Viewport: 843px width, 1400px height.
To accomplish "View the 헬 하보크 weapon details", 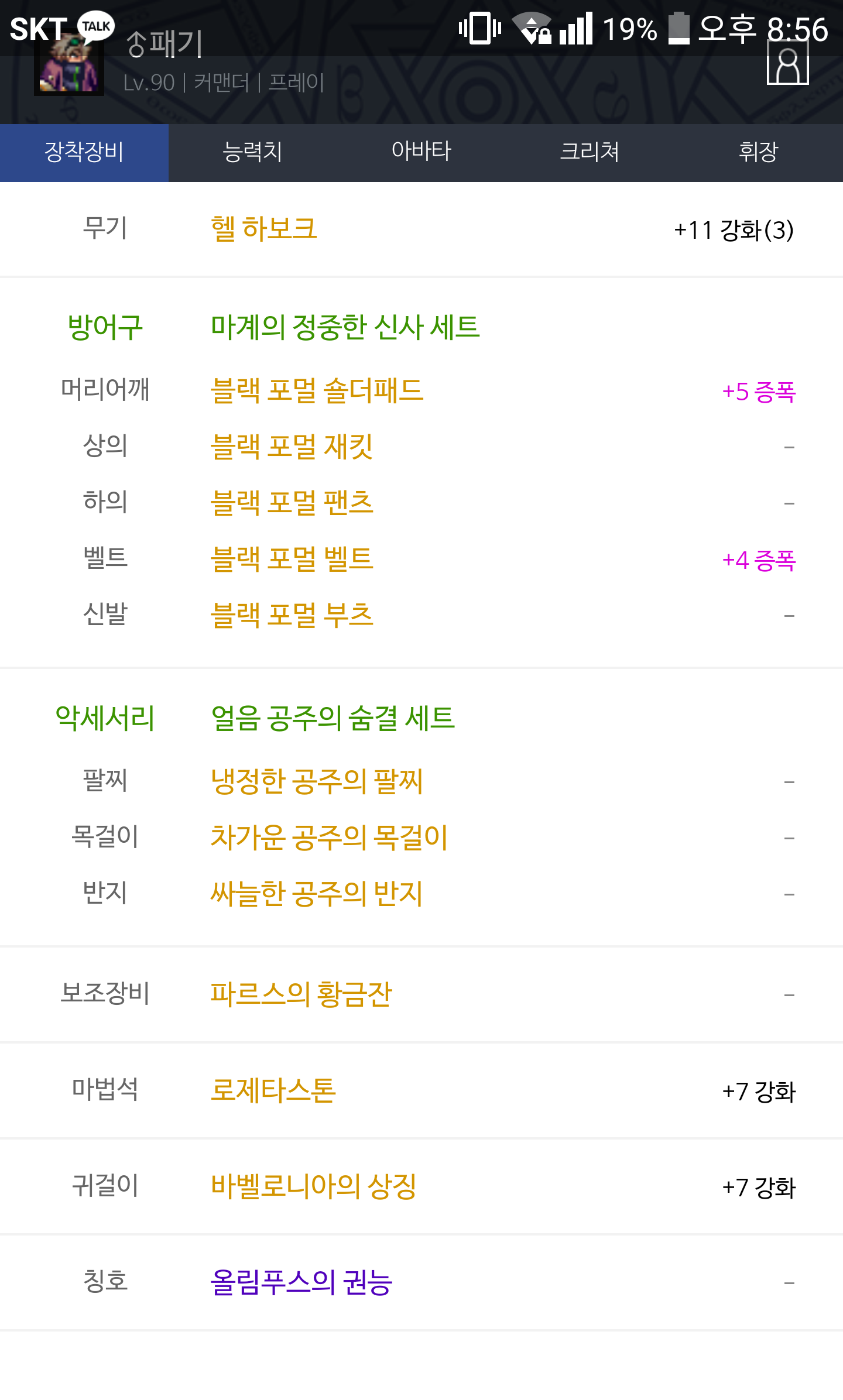I will pos(263,229).
